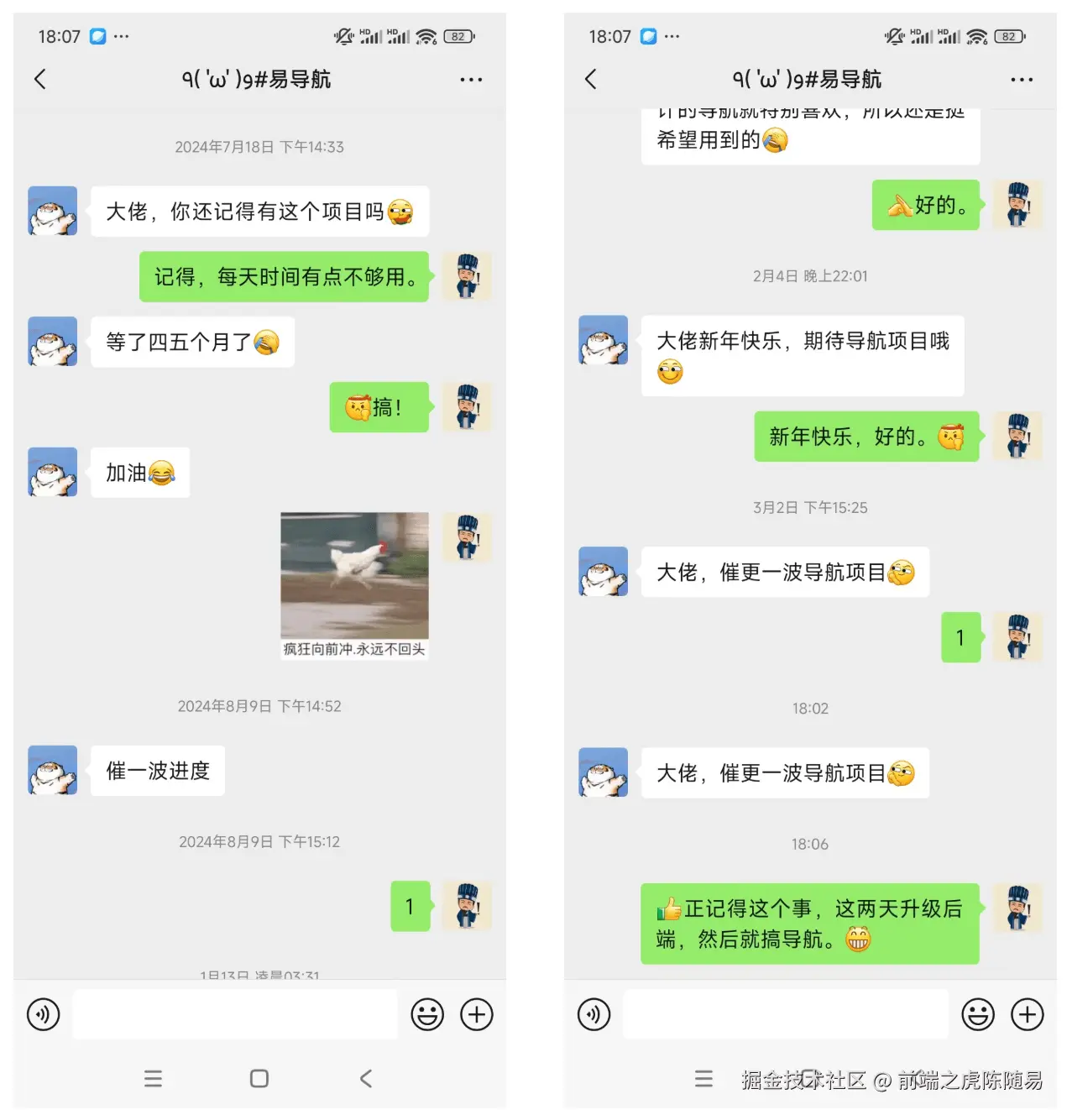The height and width of the screenshot is (1120, 1072).
Task: Tap the Android home button
Action: tap(259, 1079)
